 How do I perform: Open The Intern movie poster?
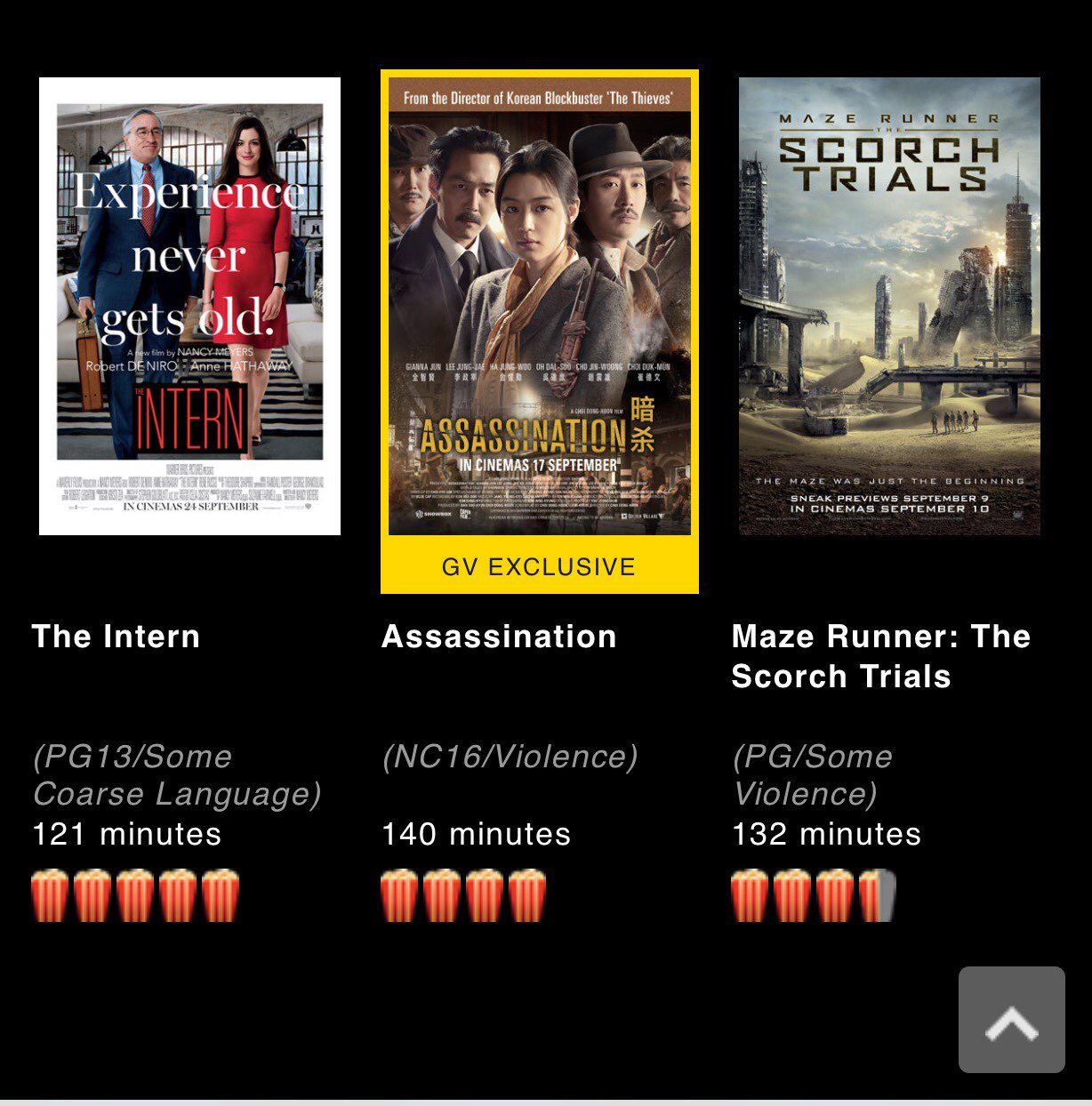pos(189,307)
